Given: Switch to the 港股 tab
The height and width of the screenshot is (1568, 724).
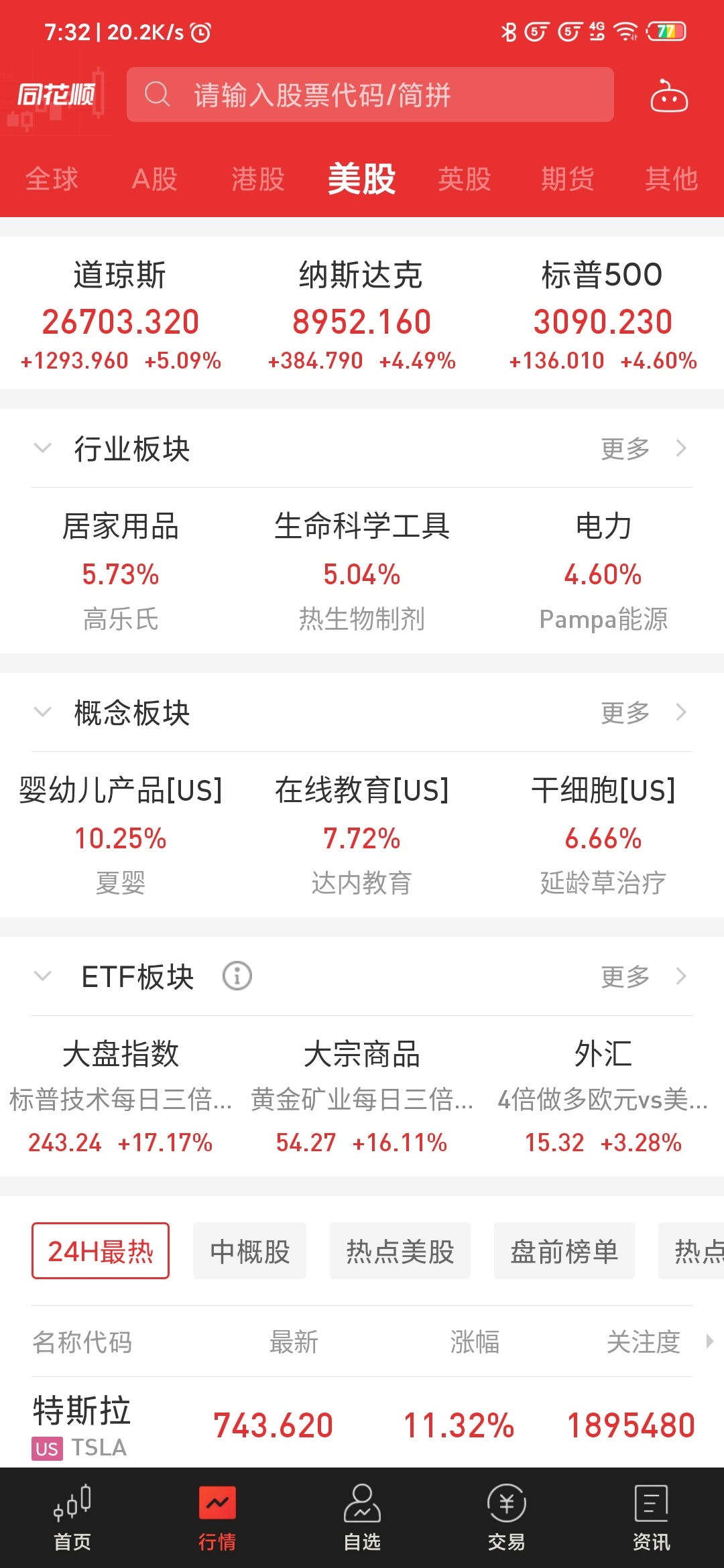Looking at the screenshot, I should [x=258, y=179].
